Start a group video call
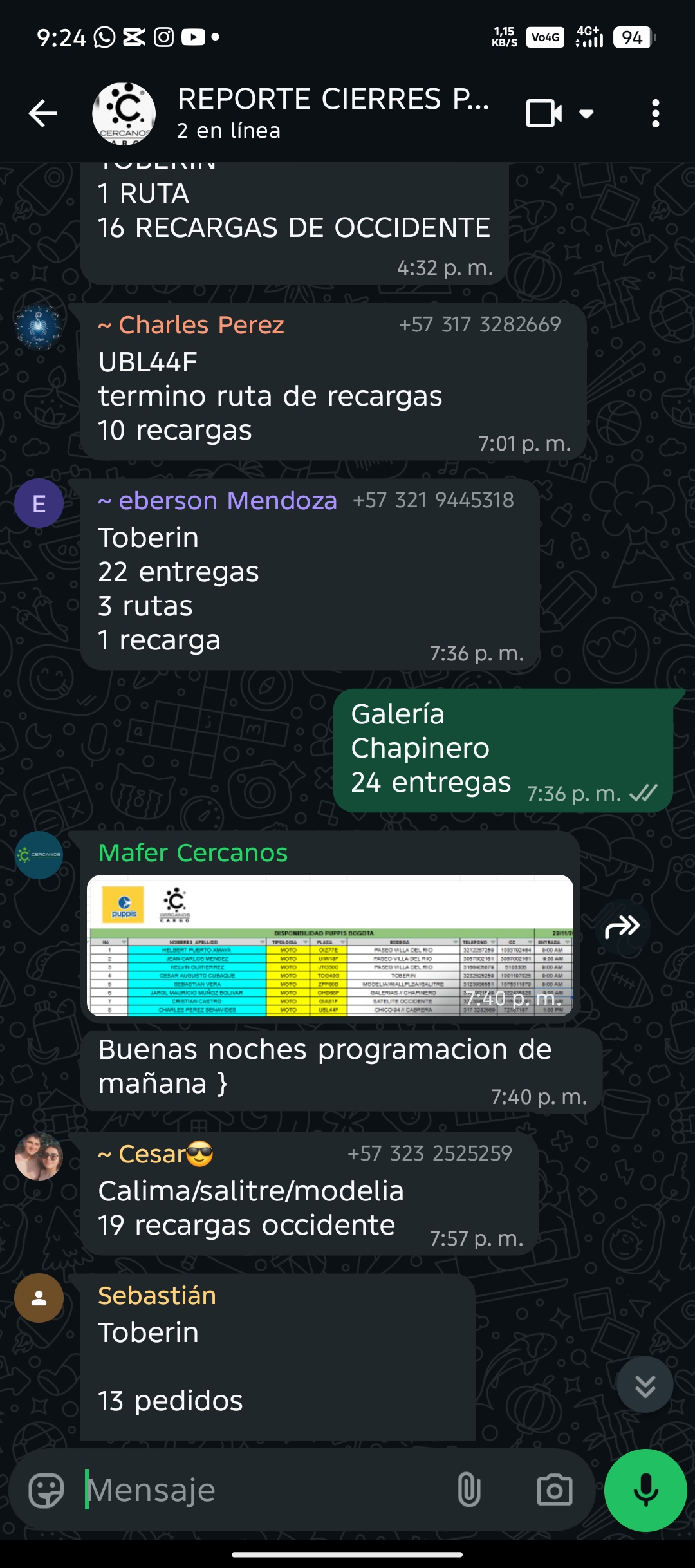The image size is (695, 1568). click(x=544, y=114)
